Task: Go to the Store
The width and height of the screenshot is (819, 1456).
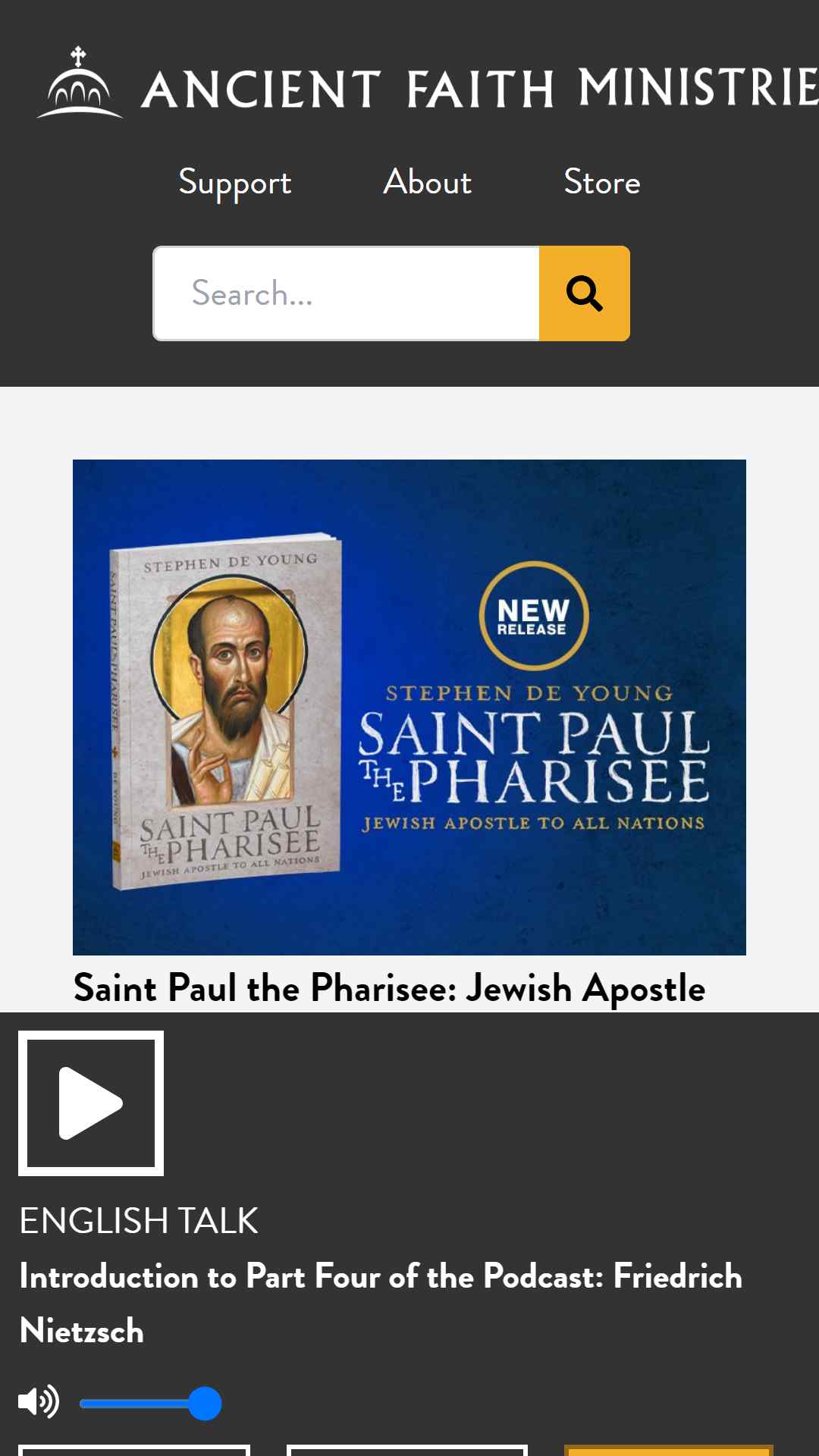Action: click(602, 182)
